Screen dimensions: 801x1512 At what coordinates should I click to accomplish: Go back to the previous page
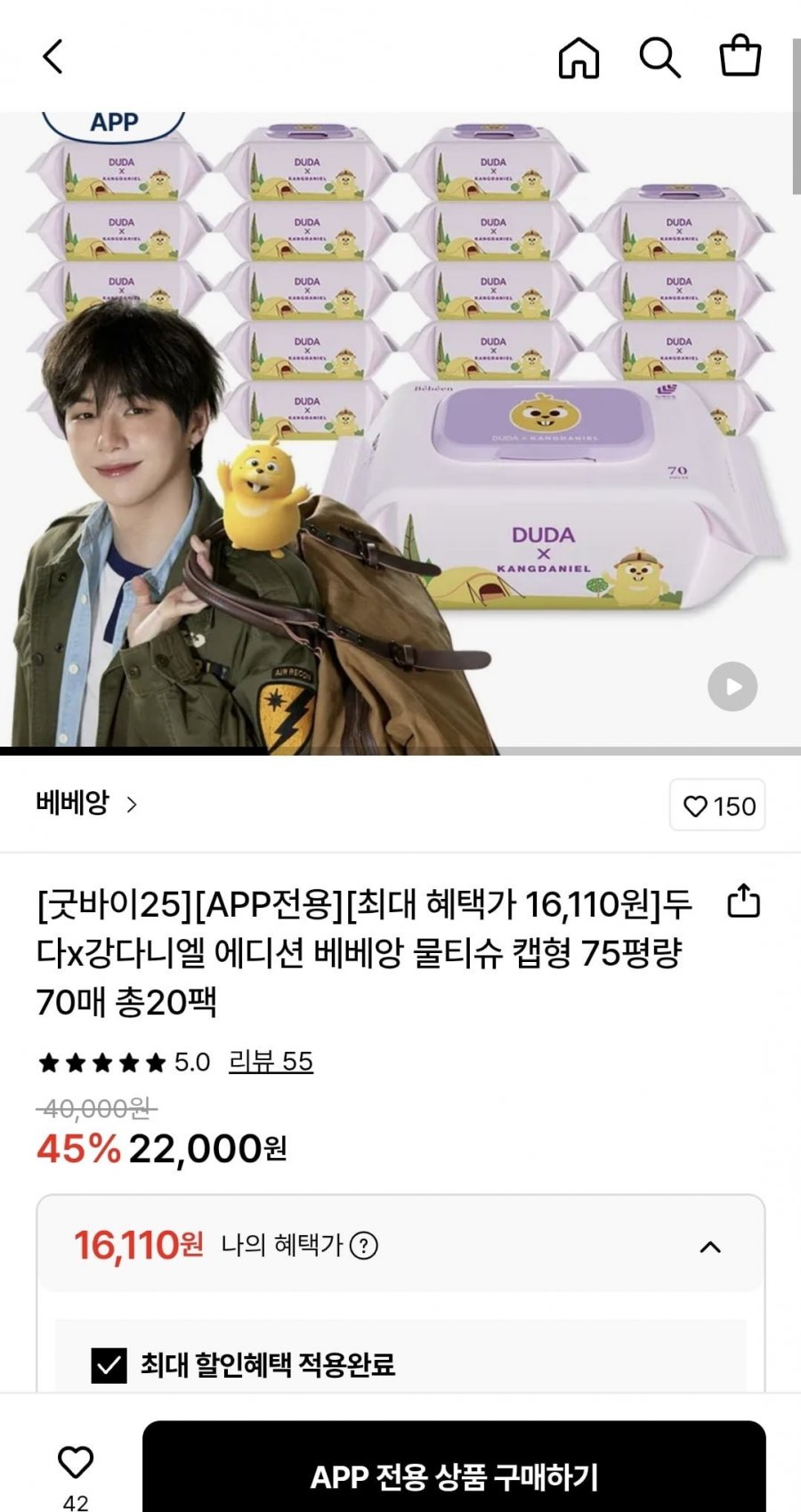click(53, 57)
